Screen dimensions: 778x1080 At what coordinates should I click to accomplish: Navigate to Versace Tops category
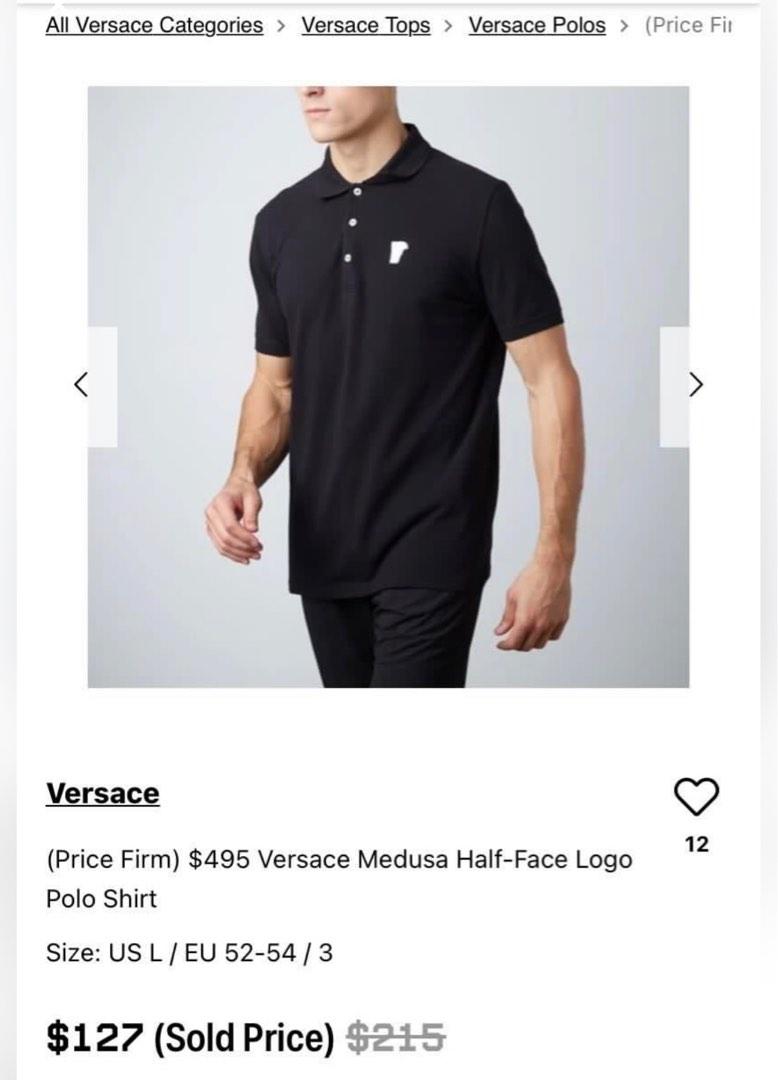[365, 25]
